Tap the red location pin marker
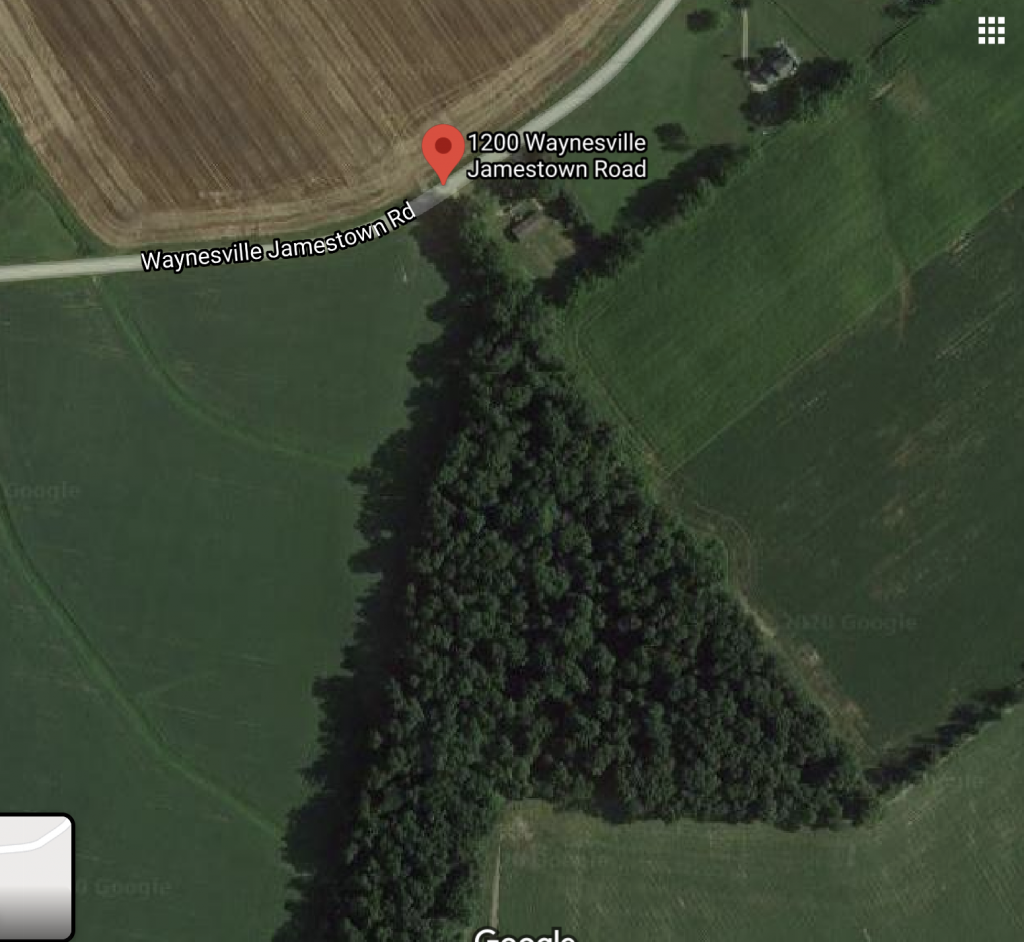1024x942 pixels. click(442, 152)
